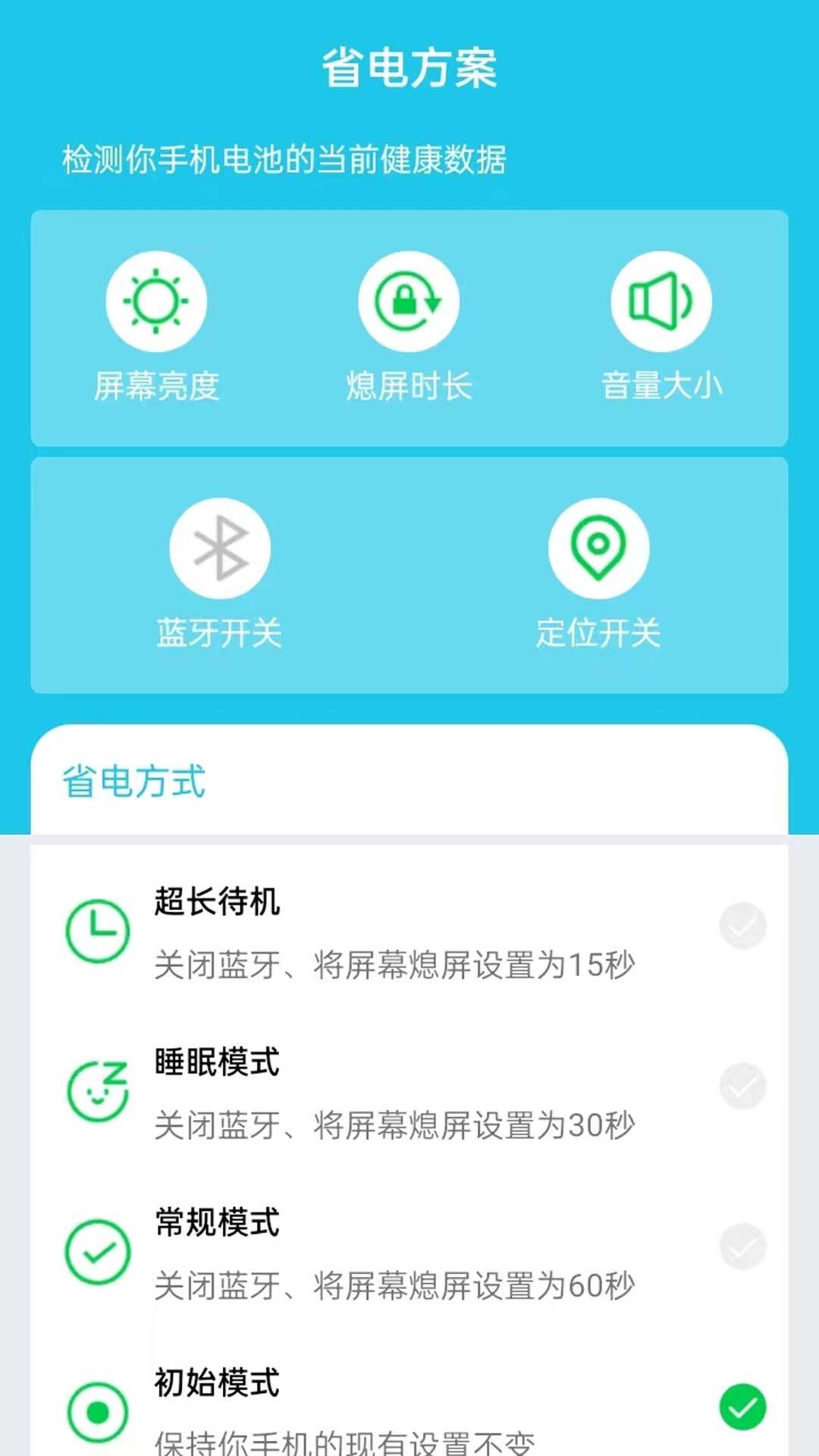Click the battery health detection text link
The width and height of the screenshot is (819, 1456).
pos(284,158)
